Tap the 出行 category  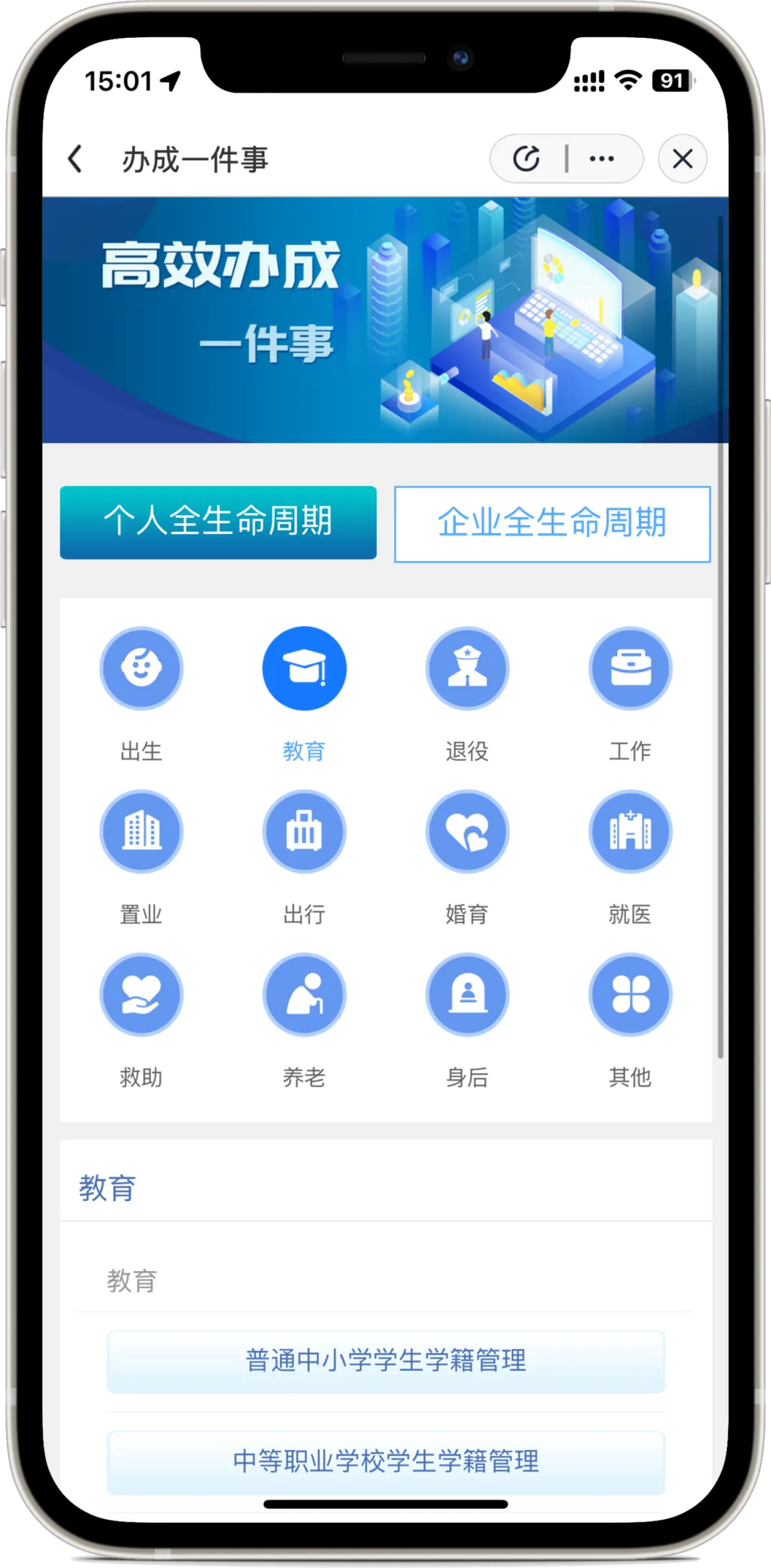tap(304, 832)
